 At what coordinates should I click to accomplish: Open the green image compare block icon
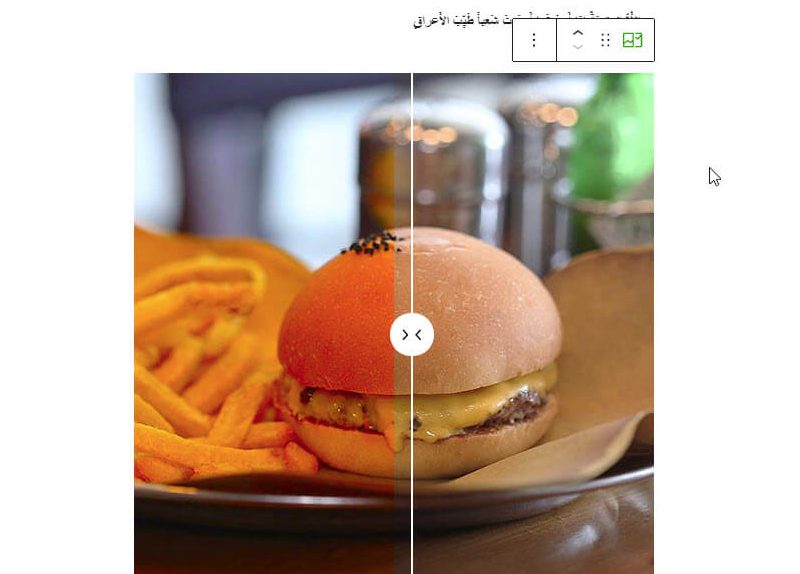(x=632, y=40)
